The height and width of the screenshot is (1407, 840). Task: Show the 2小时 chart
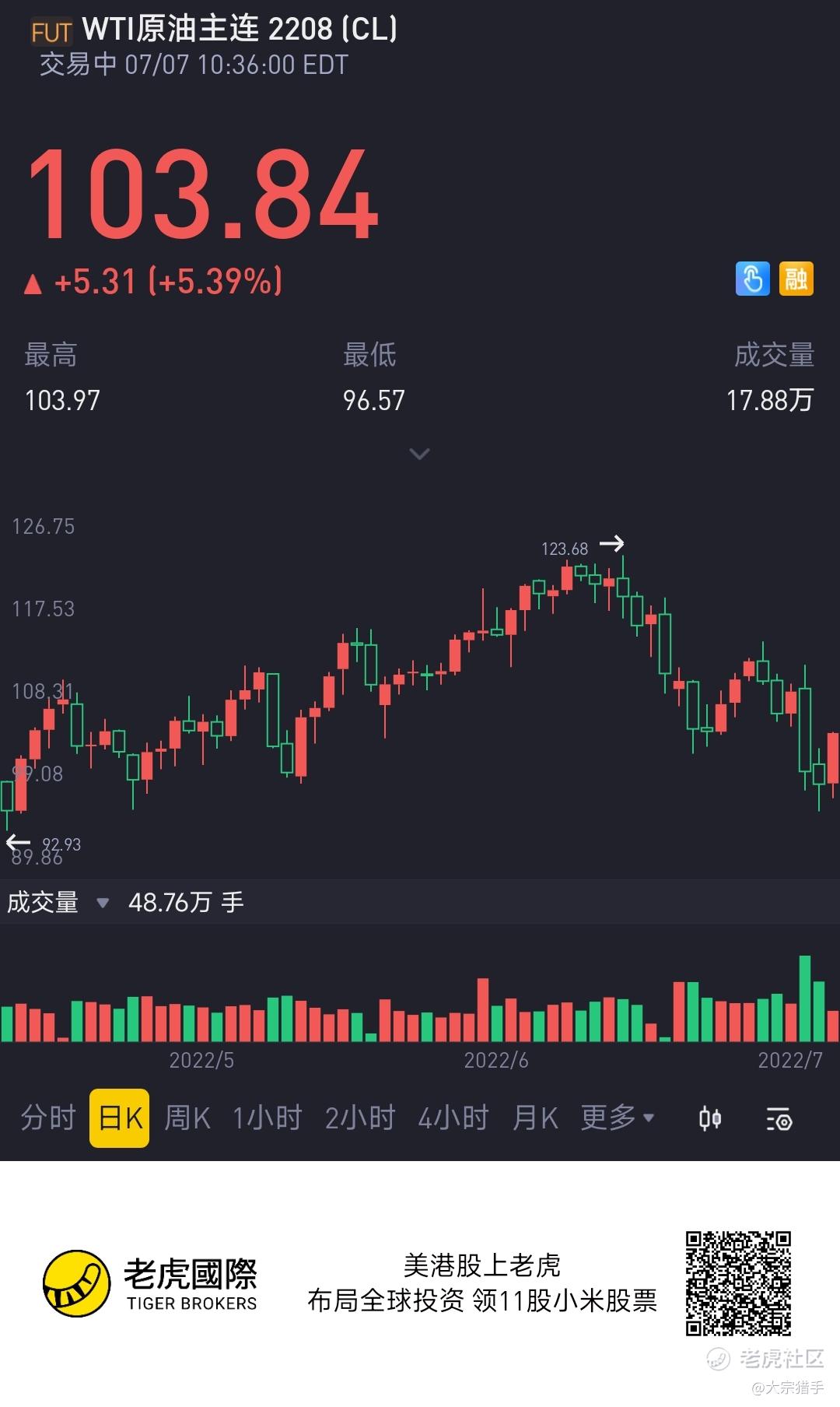[361, 1118]
